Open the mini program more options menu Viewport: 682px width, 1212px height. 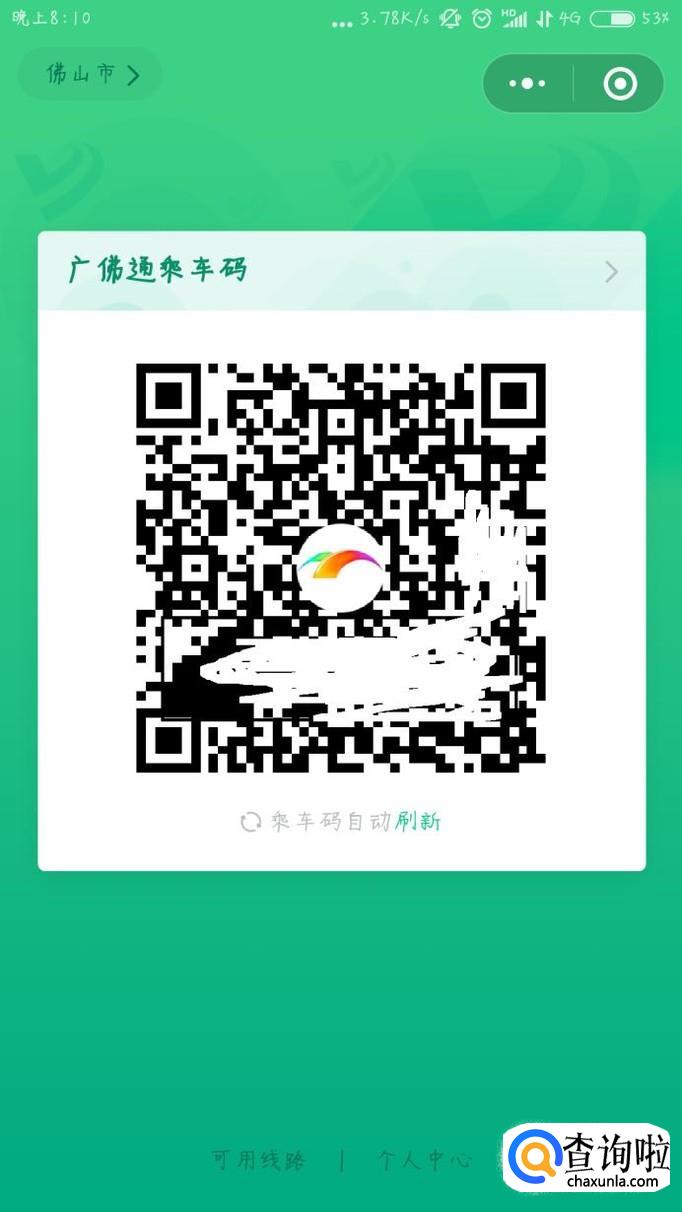pyautogui.click(x=528, y=83)
